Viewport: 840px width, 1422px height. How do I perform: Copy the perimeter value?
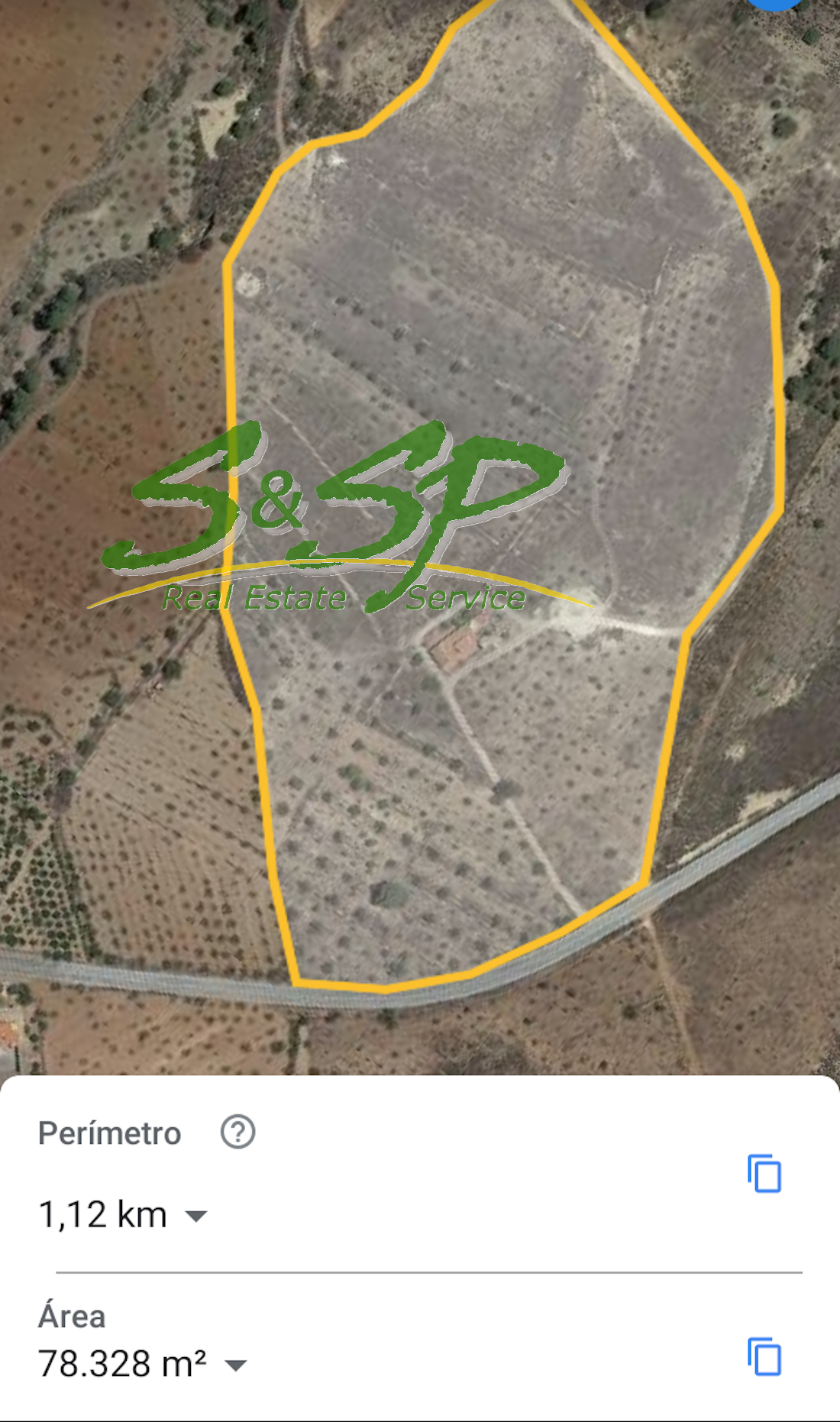(x=764, y=1174)
